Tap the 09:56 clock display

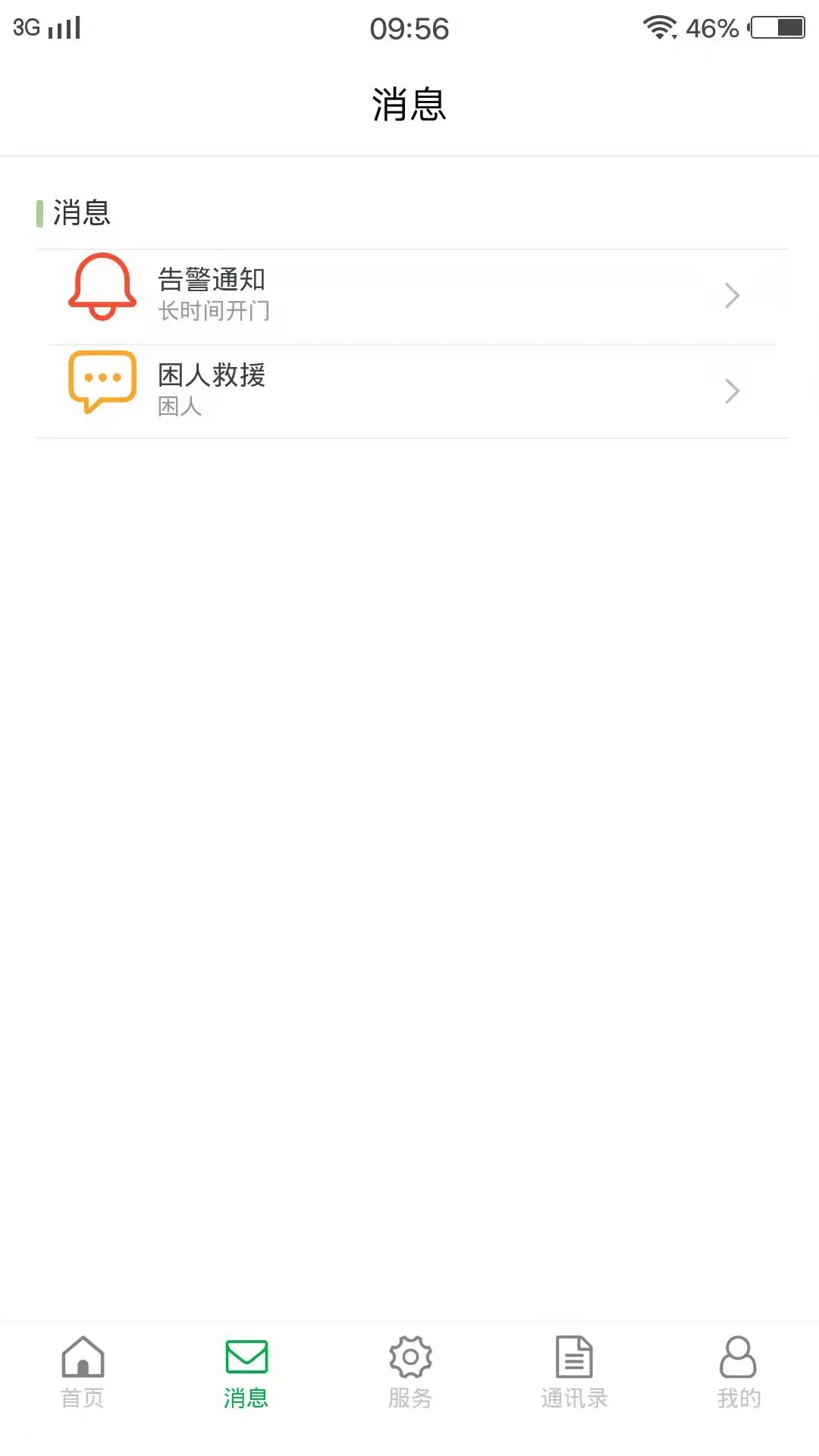point(409,30)
